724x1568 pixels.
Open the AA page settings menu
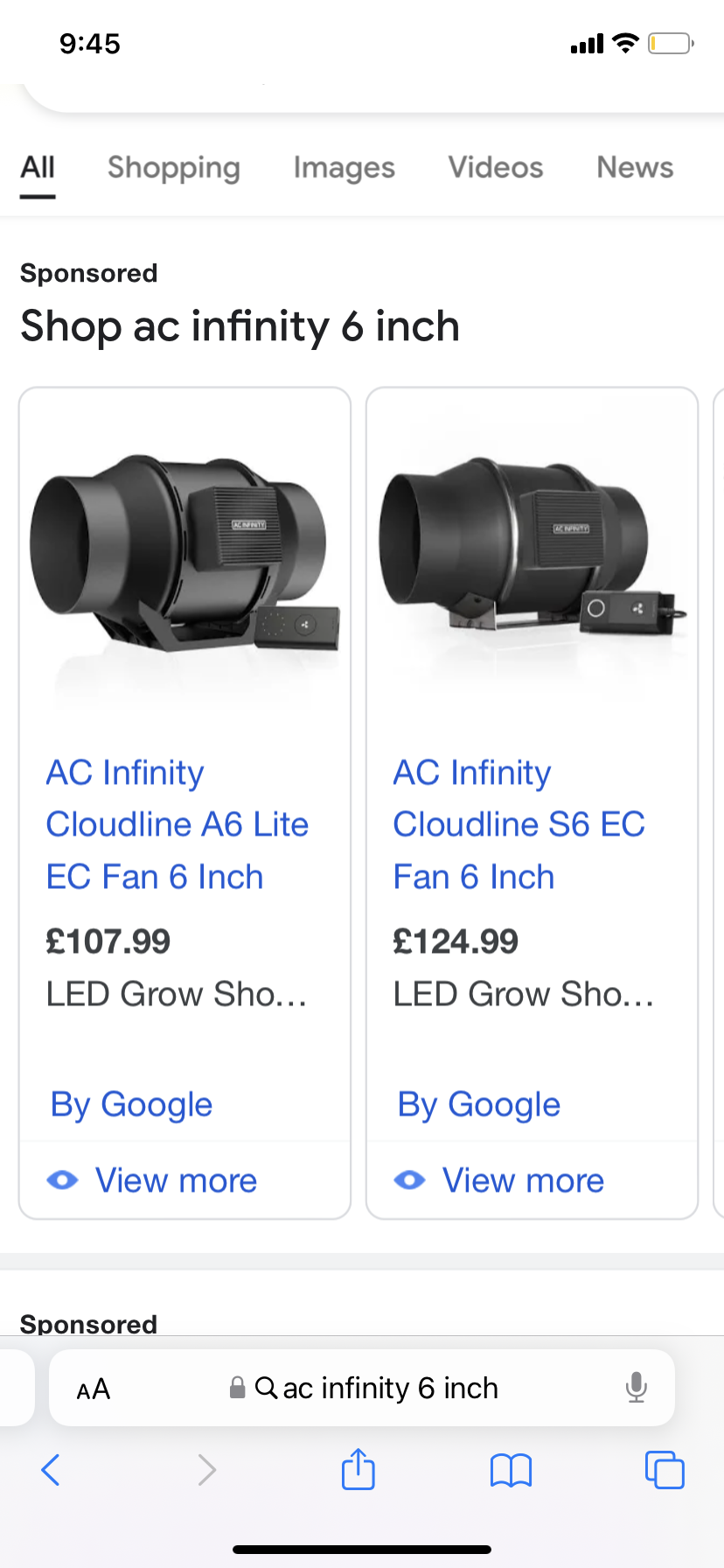coord(94,1389)
